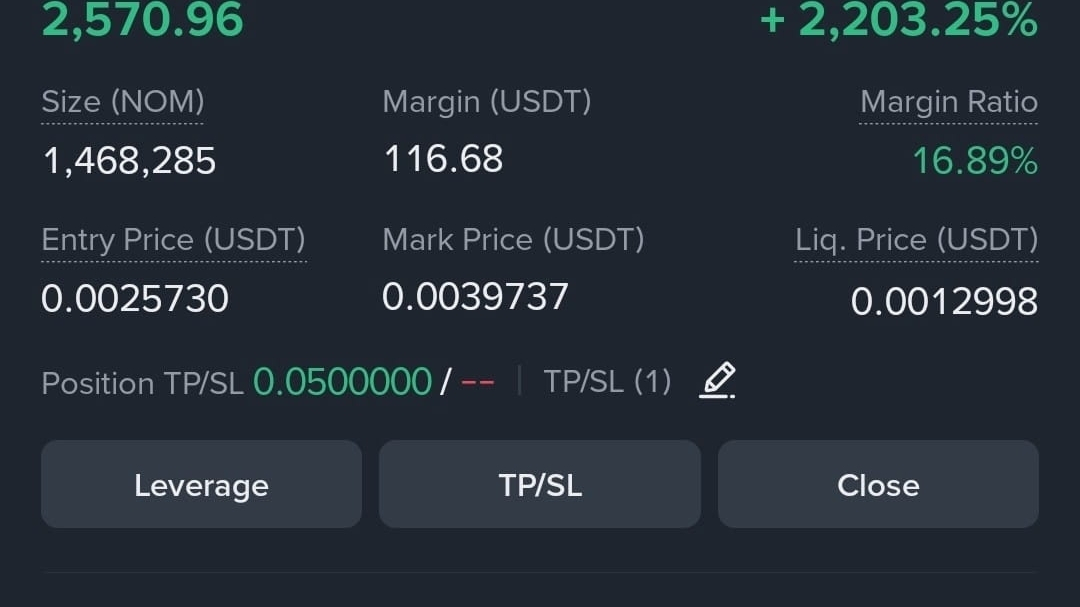Open Entry Price (USDT) info
Image resolution: width=1080 pixels, height=607 pixels.
(x=174, y=240)
